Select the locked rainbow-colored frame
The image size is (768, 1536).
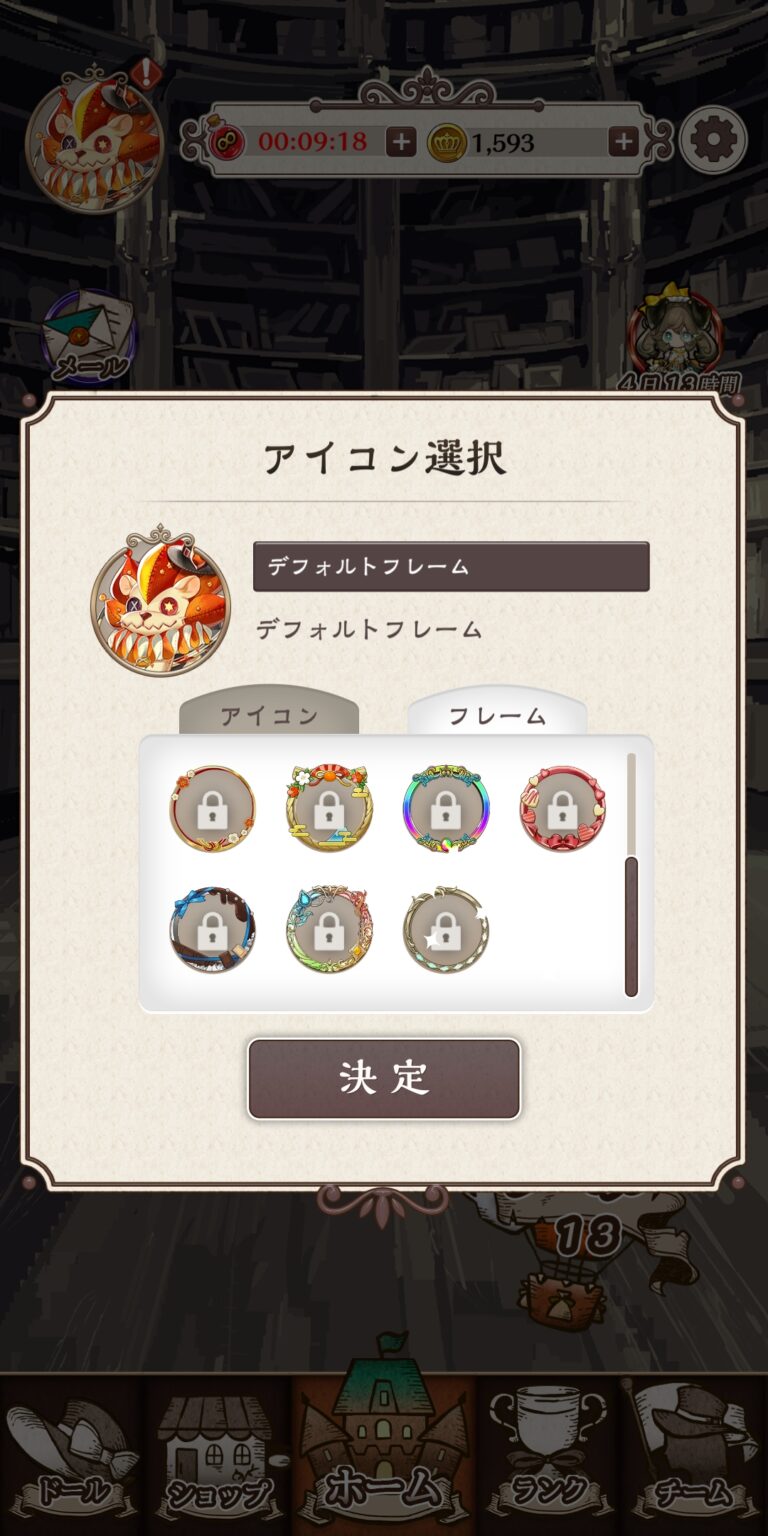[x=446, y=808]
